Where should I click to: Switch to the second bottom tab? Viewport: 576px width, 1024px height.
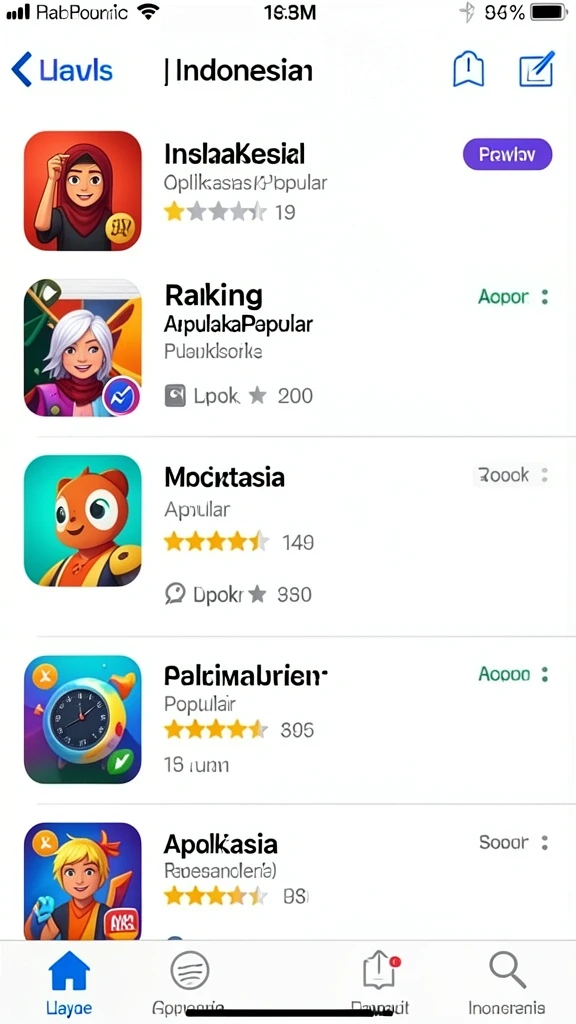pos(189,982)
